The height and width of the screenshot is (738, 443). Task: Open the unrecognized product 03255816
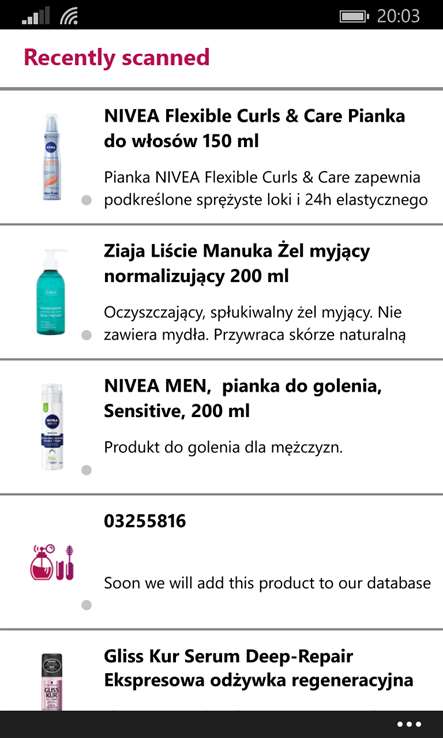(221, 562)
